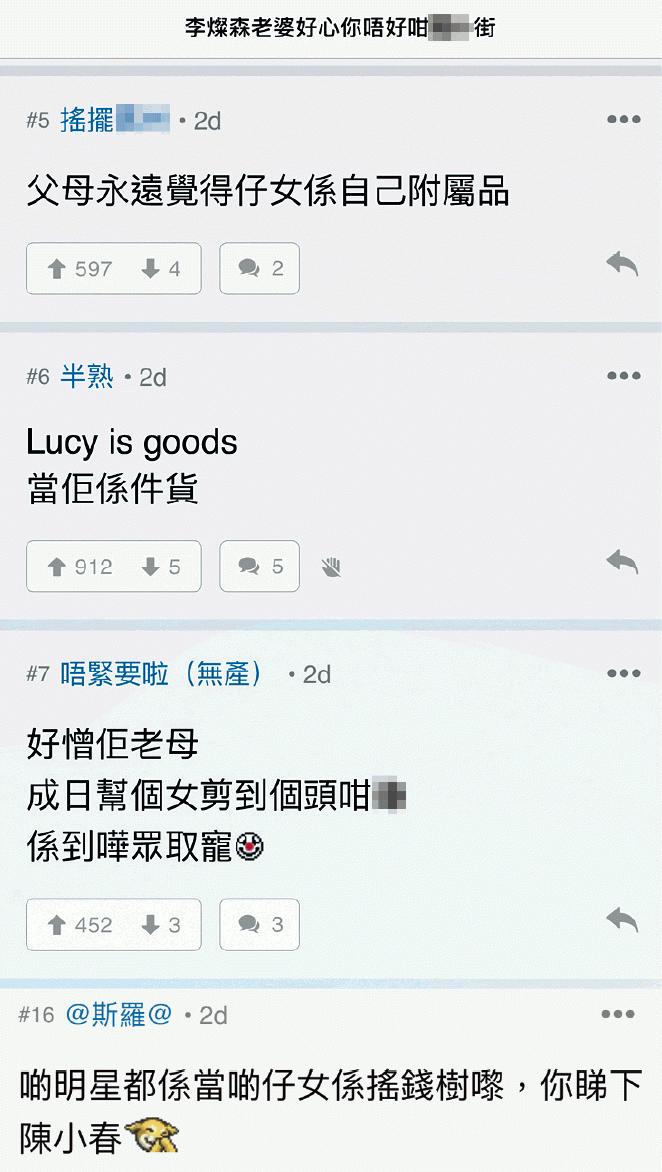This screenshot has height=1172, width=662.
Task: View the profile of user 半熟
Action: tap(87, 377)
